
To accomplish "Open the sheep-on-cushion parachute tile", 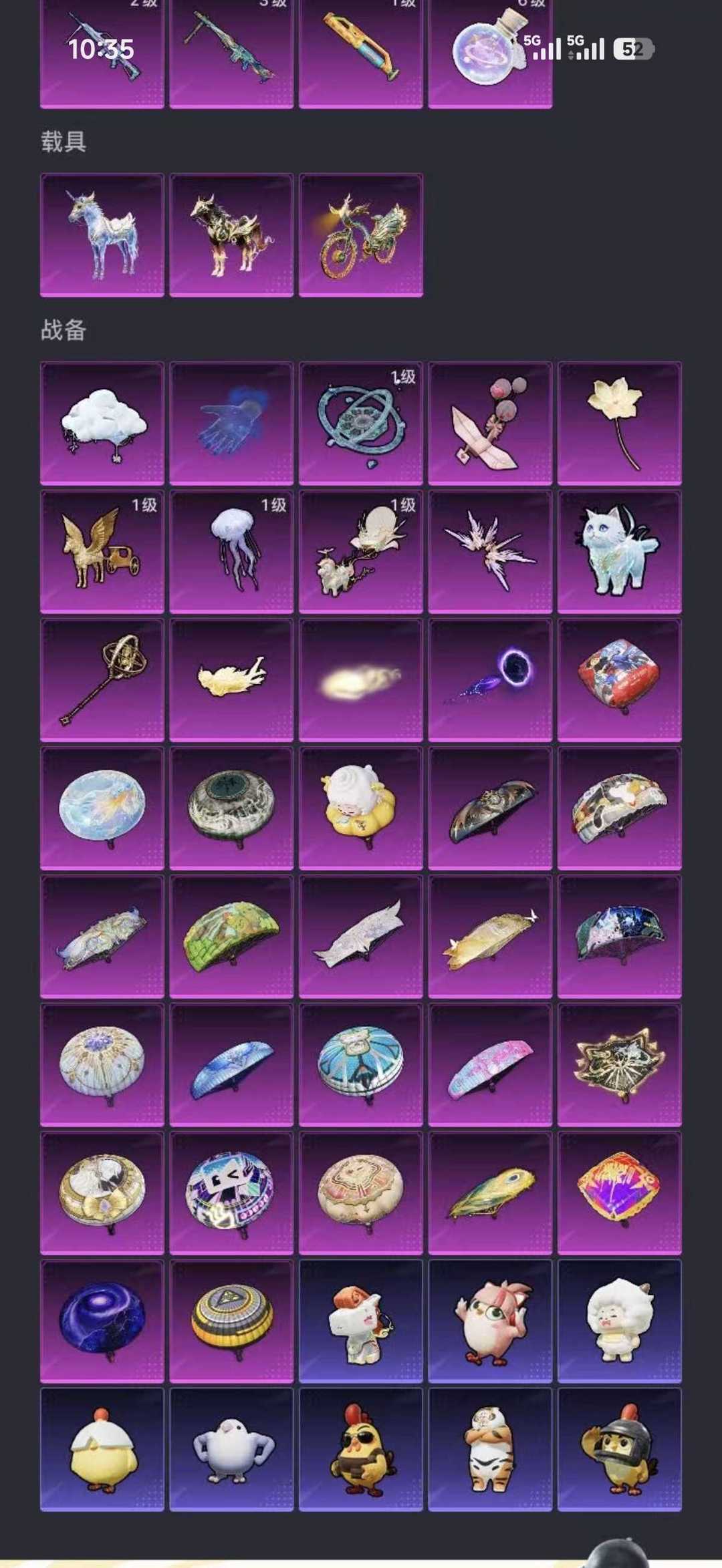I will click(361, 808).
